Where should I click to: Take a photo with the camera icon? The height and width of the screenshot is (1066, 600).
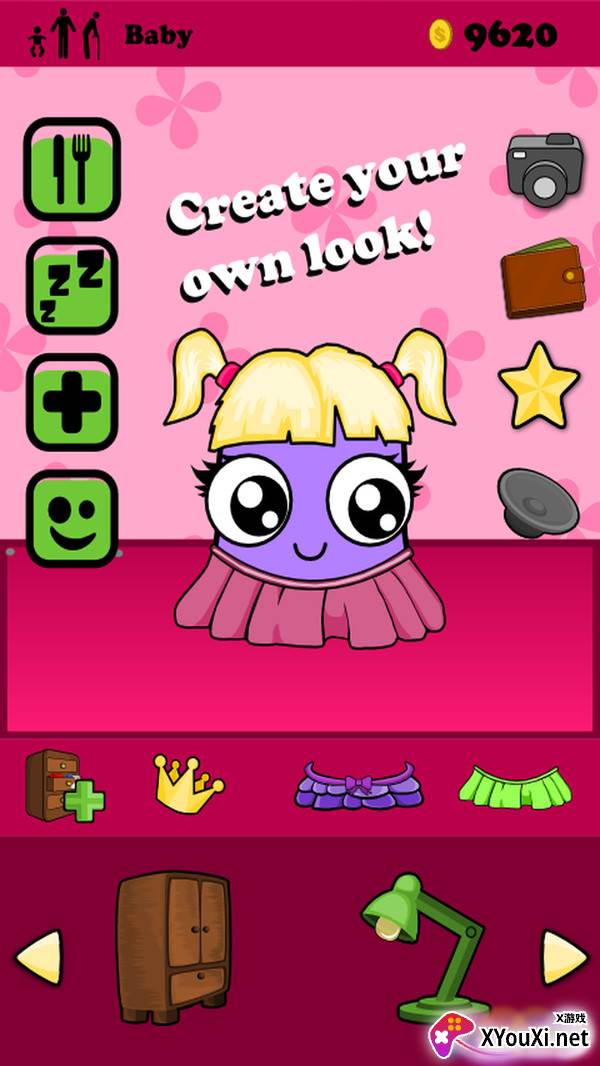[x=544, y=169]
